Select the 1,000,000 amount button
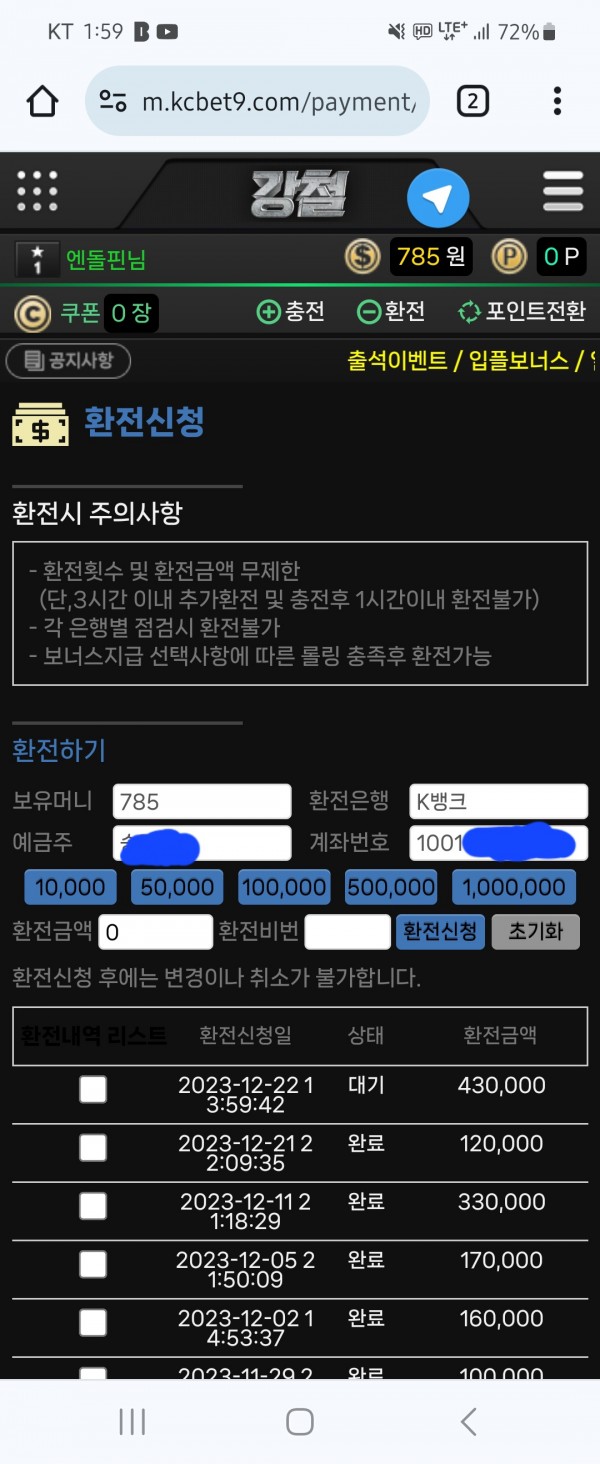Viewport: 600px width, 1464px height. 514,887
